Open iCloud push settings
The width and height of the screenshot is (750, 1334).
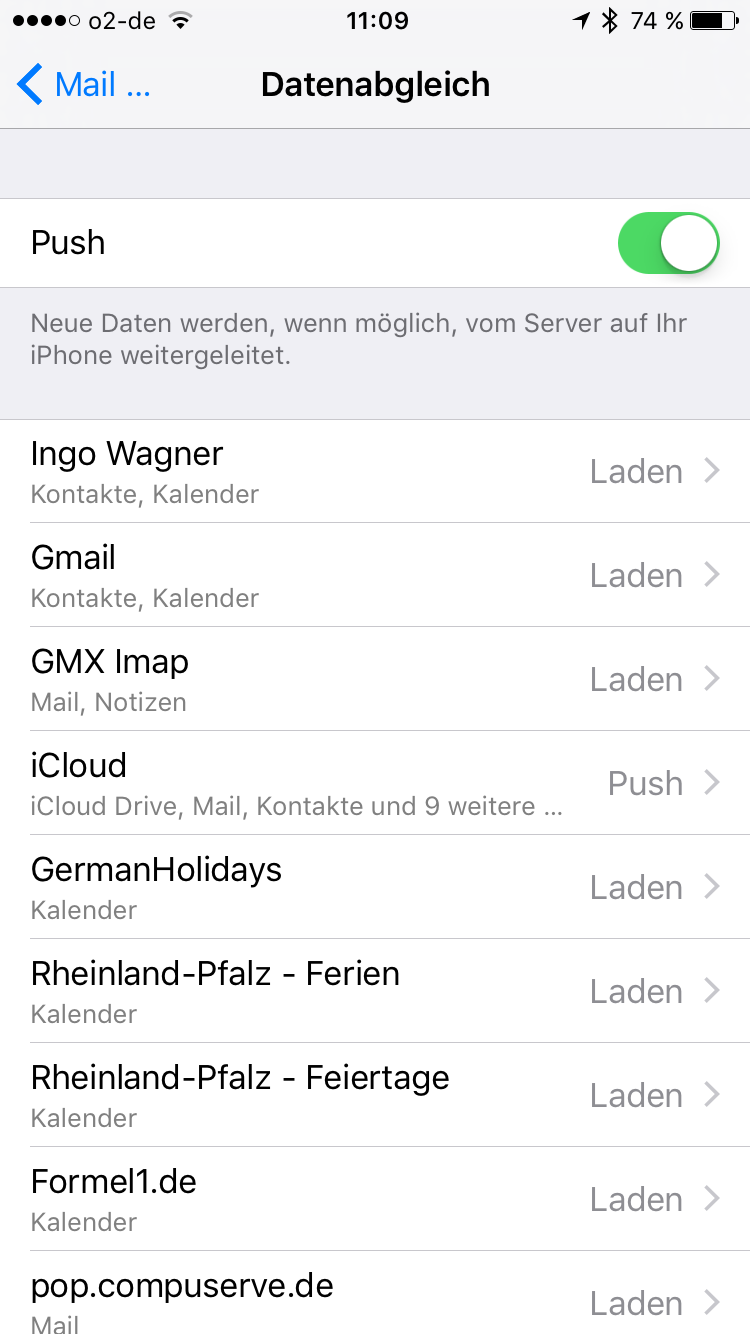(375, 783)
